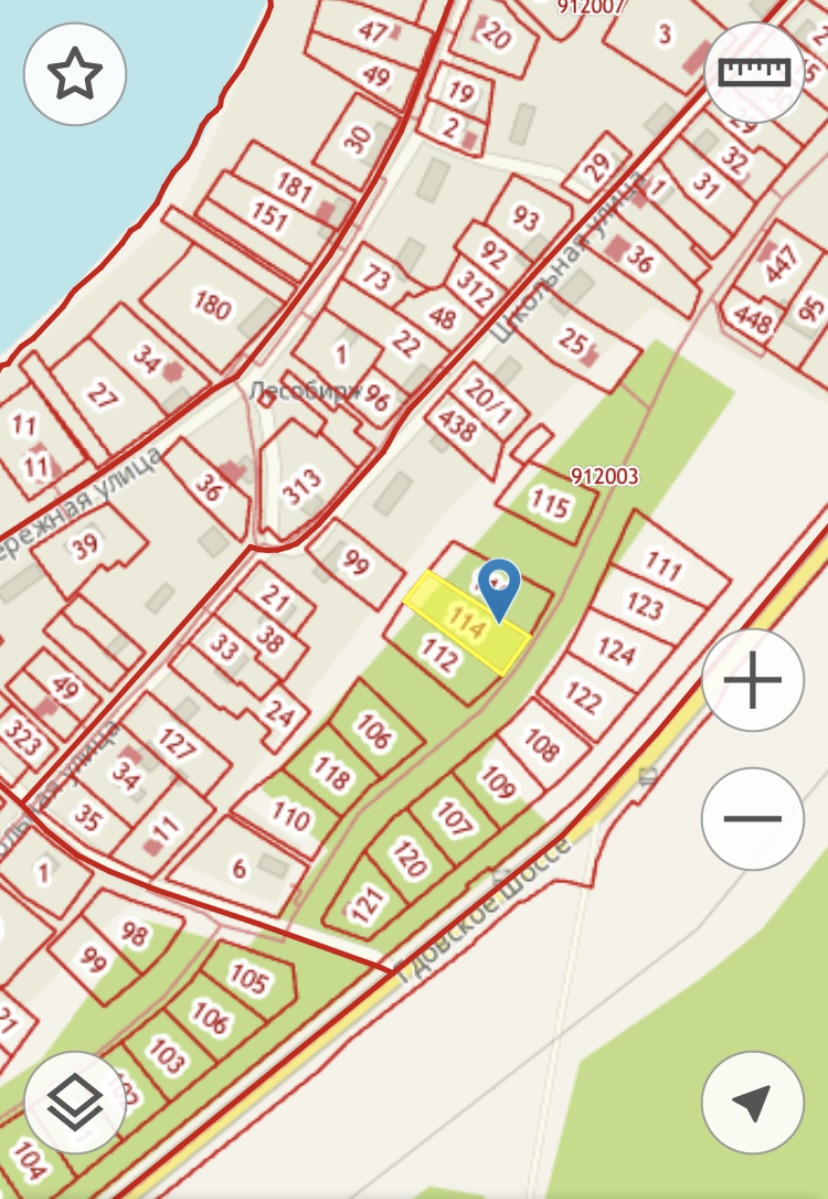This screenshot has height=1199, width=828.
Task: Zoom in with the plus button
Action: (753, 680)
